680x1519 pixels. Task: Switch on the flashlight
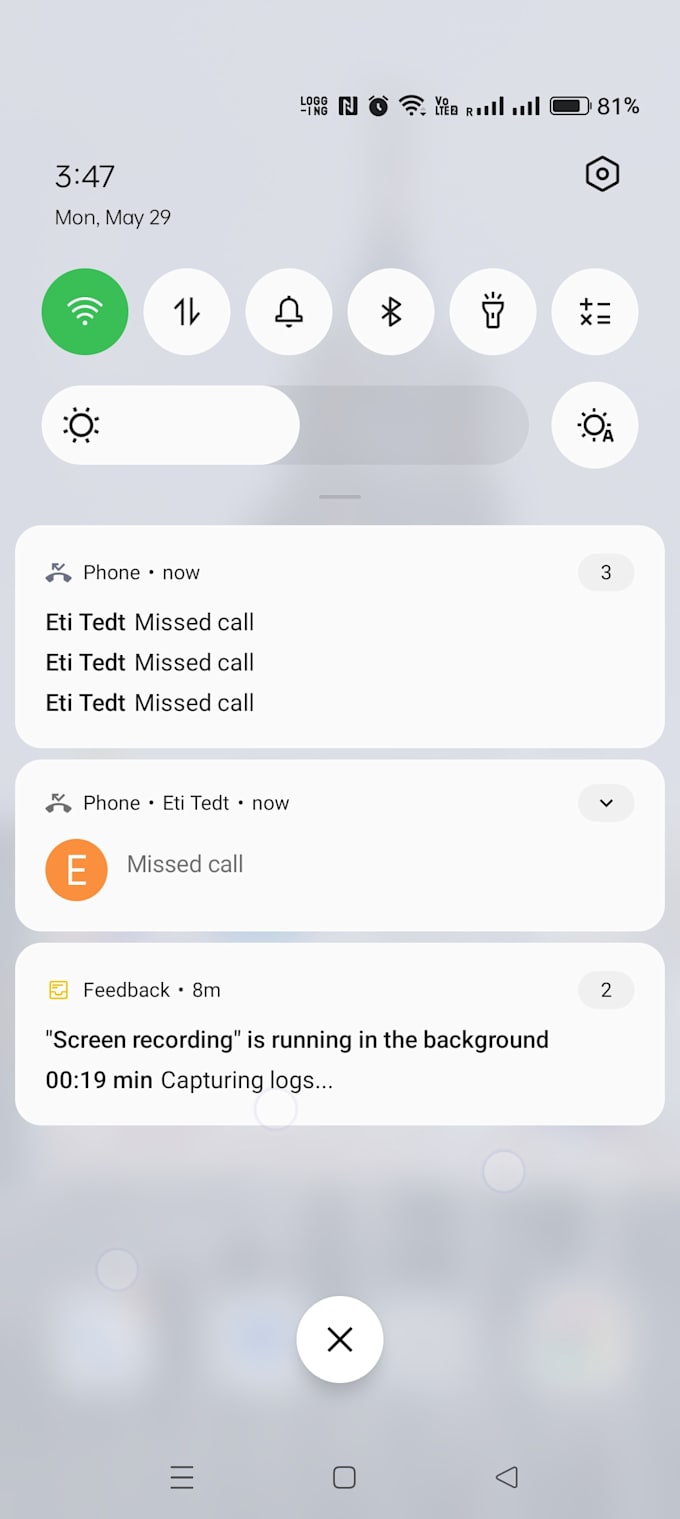493,312
